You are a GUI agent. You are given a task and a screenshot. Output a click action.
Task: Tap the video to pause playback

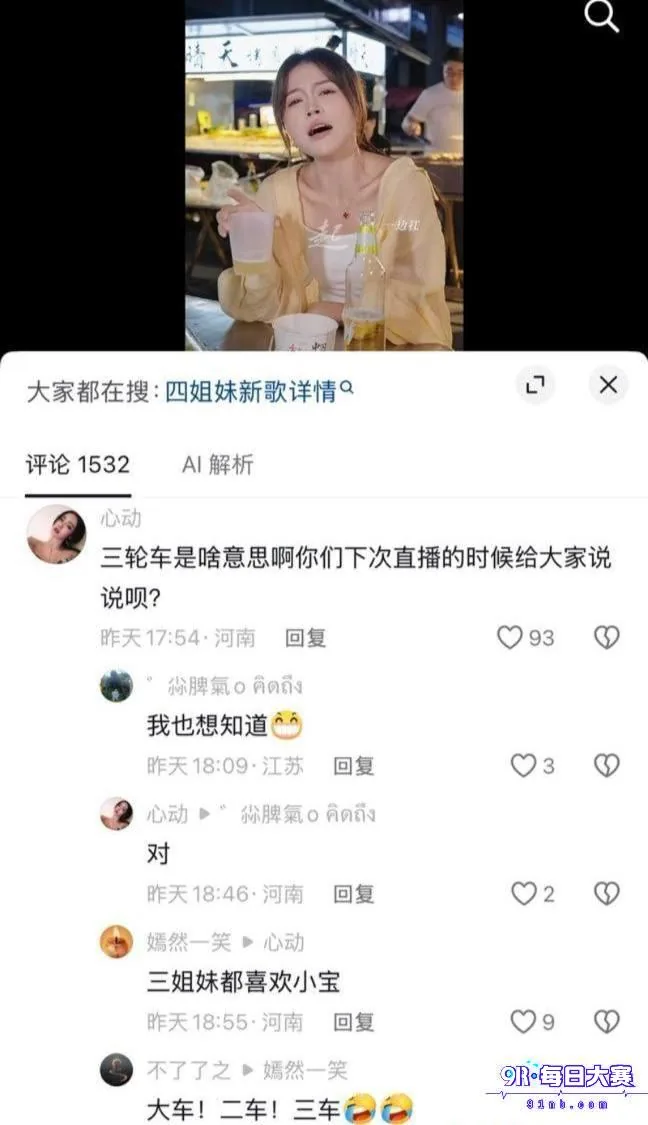324,176
